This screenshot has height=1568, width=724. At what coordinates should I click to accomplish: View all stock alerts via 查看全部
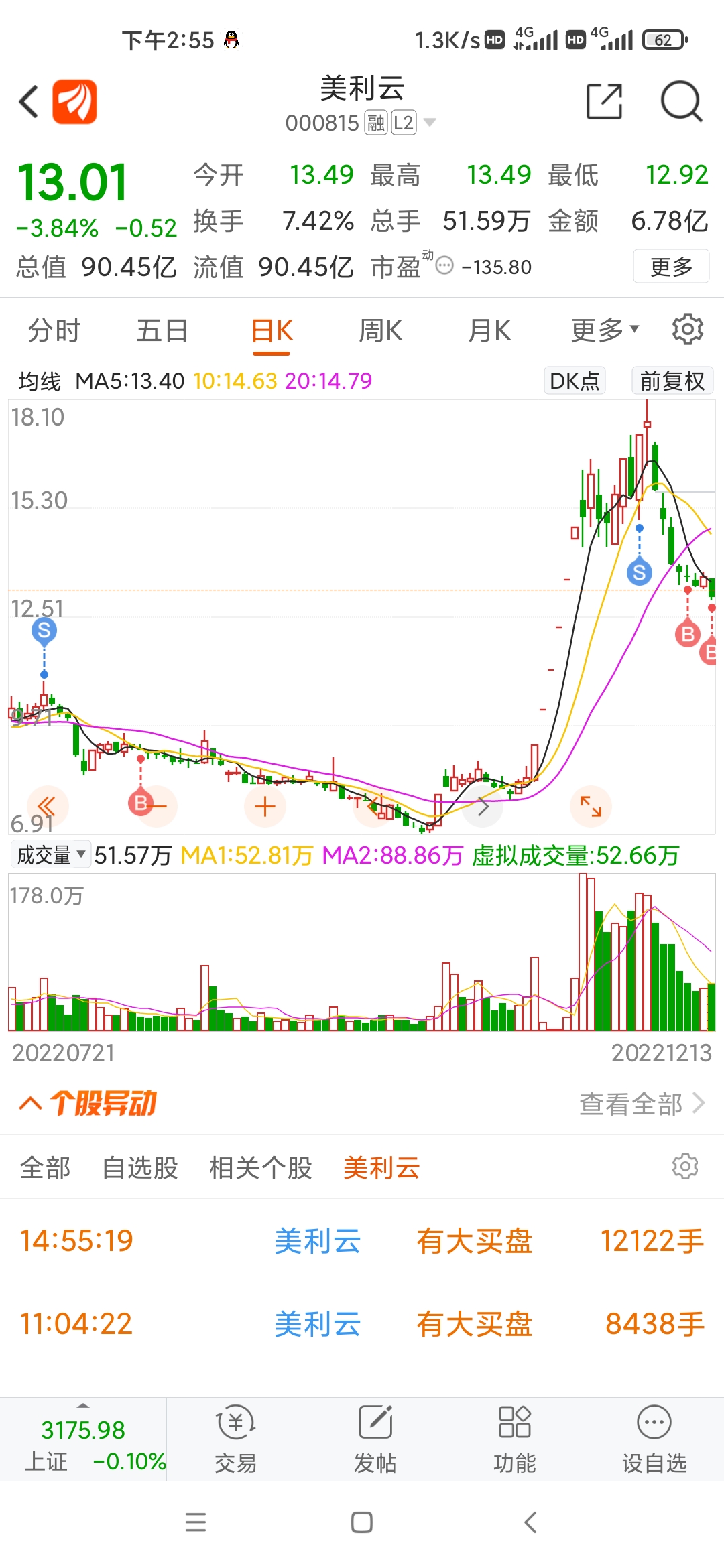coord(642,1104)
